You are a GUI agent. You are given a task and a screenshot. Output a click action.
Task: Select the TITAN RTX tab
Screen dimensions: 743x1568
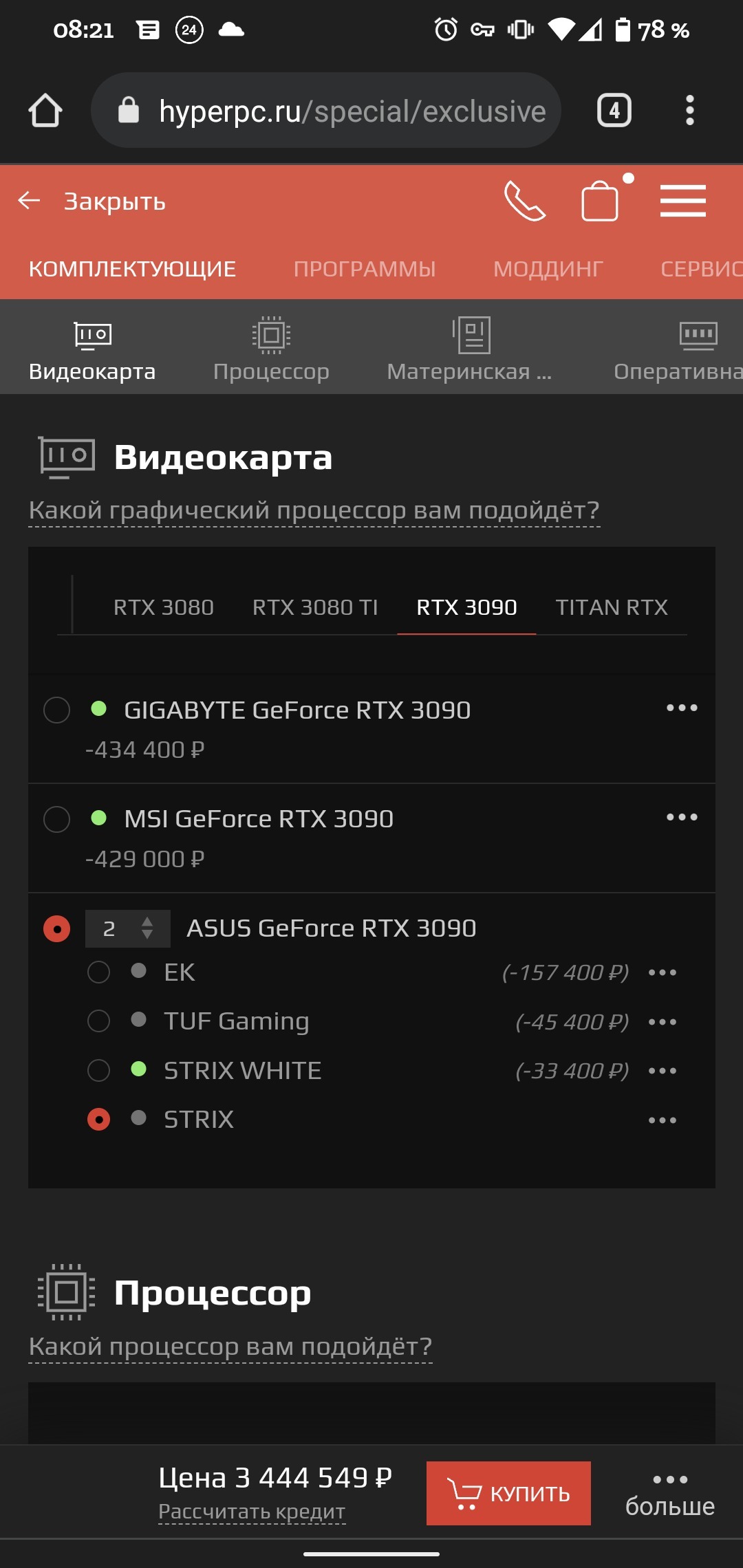click(x=612, y=607)
